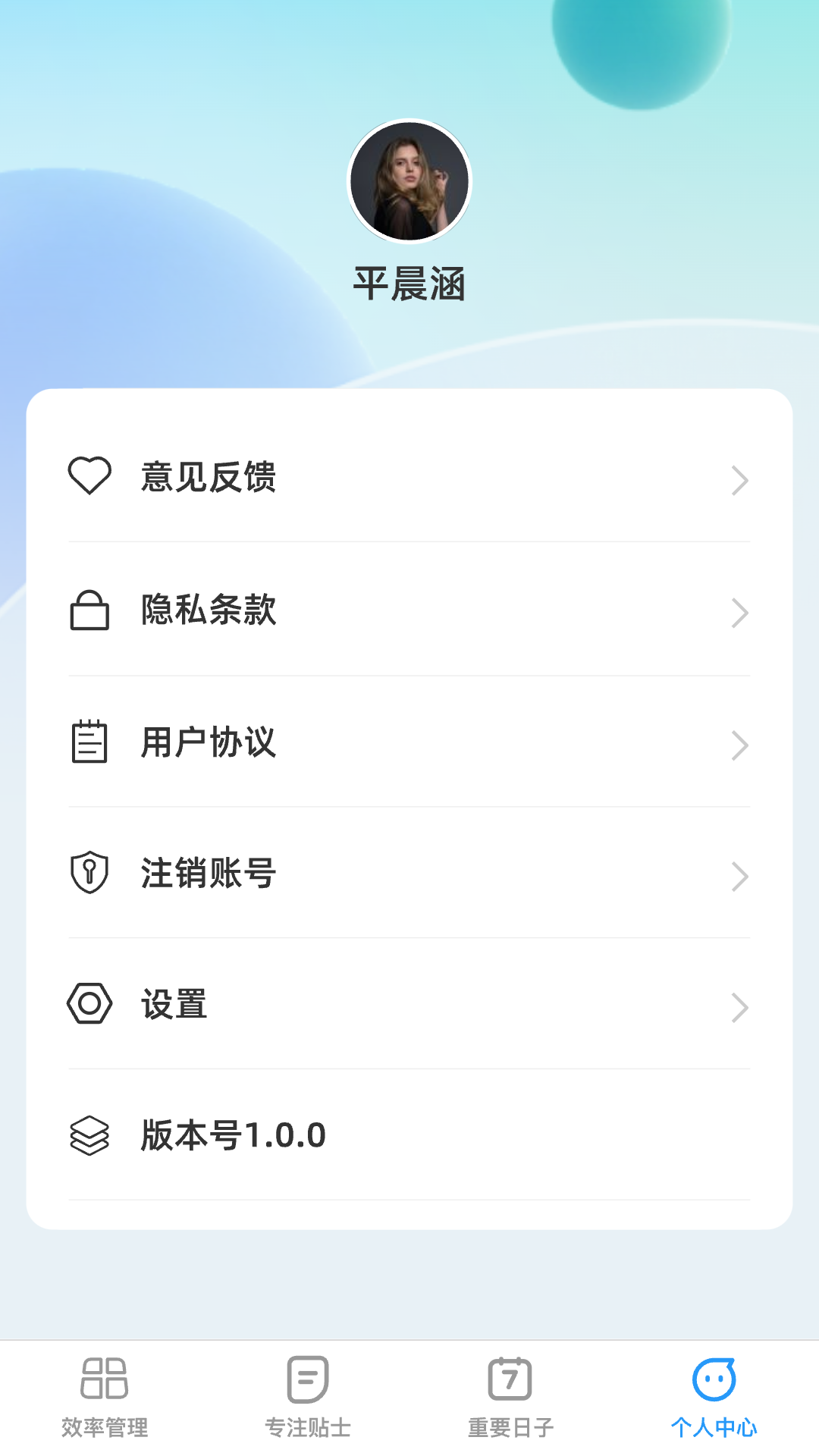Click the layers icon beside 版本号1.0.0
819x1456 pixels.
pos(89,1135)
